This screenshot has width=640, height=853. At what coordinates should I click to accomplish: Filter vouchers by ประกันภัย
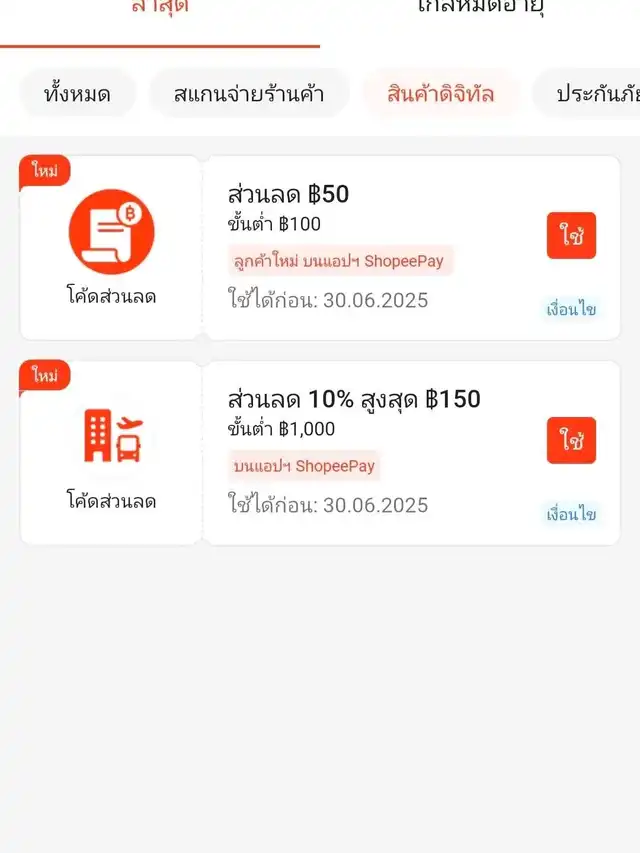click(x=595, y=94)
